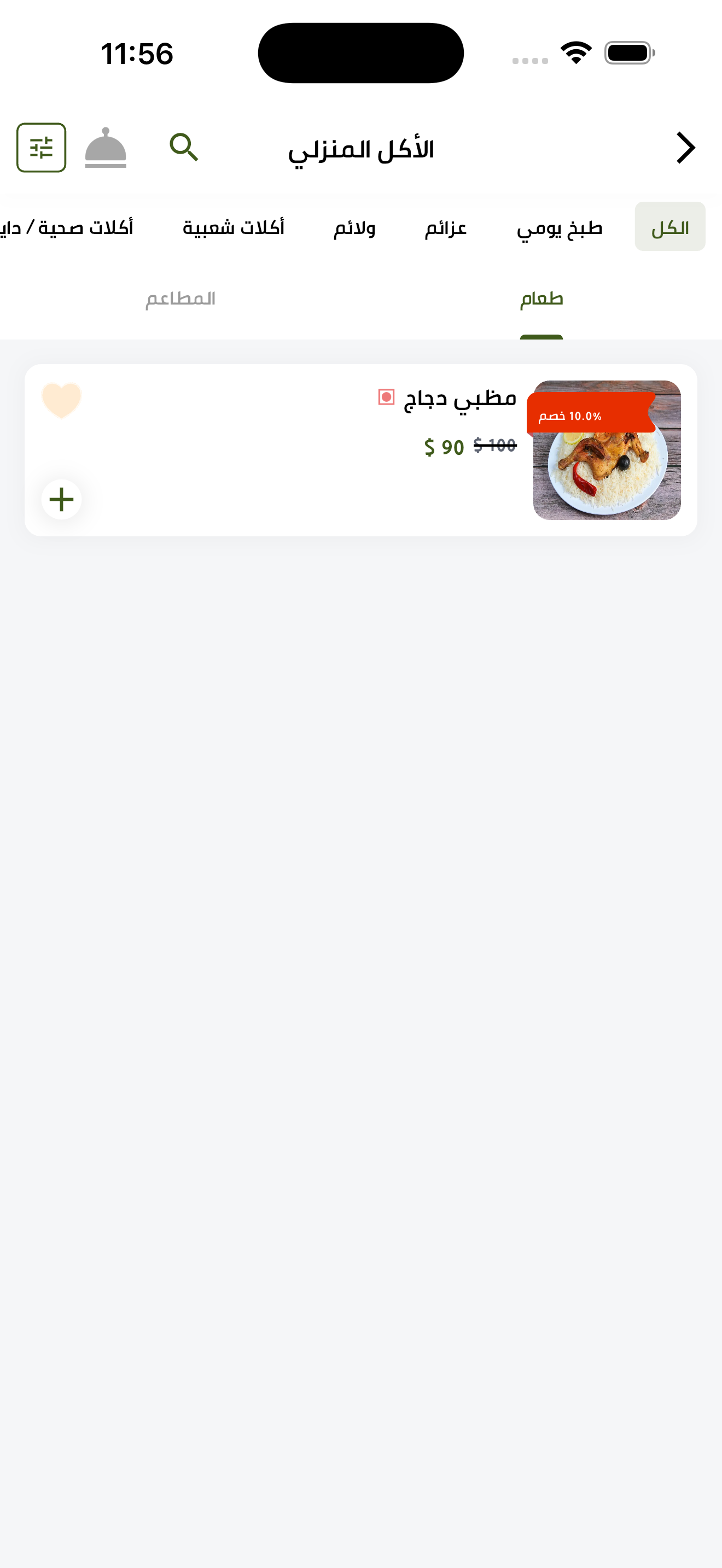This screenshot has height=1568, width=722.
Task: Tap the back chevron next to الأكل المنزلي
Action: pos(685,147)
